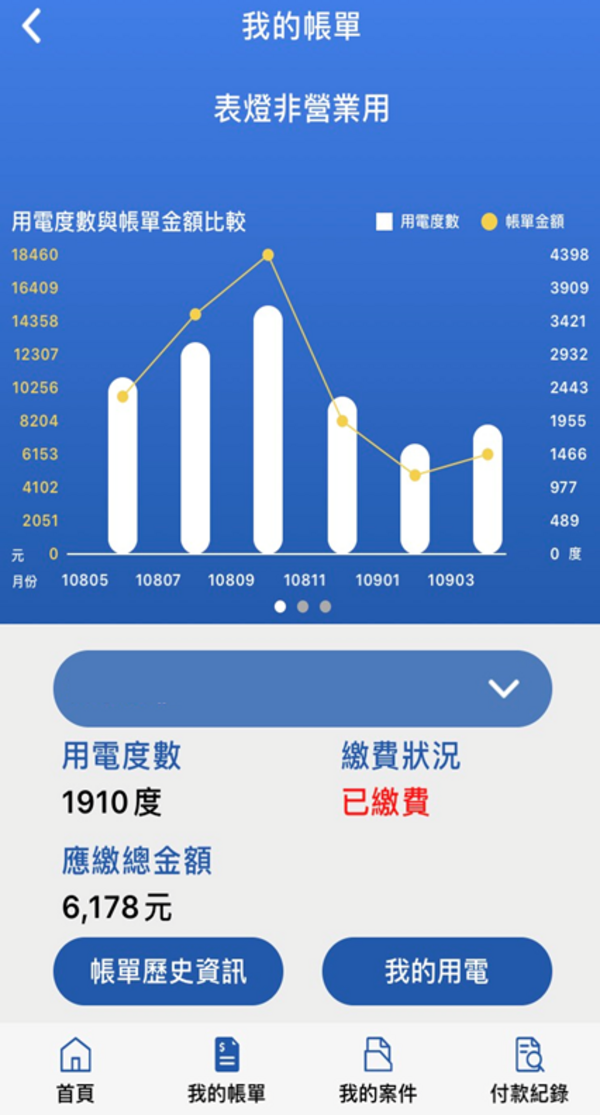Switch to the 付款紀錄 payment records tab
Screen dimensions: 600x1115
tap(529, 1069)
